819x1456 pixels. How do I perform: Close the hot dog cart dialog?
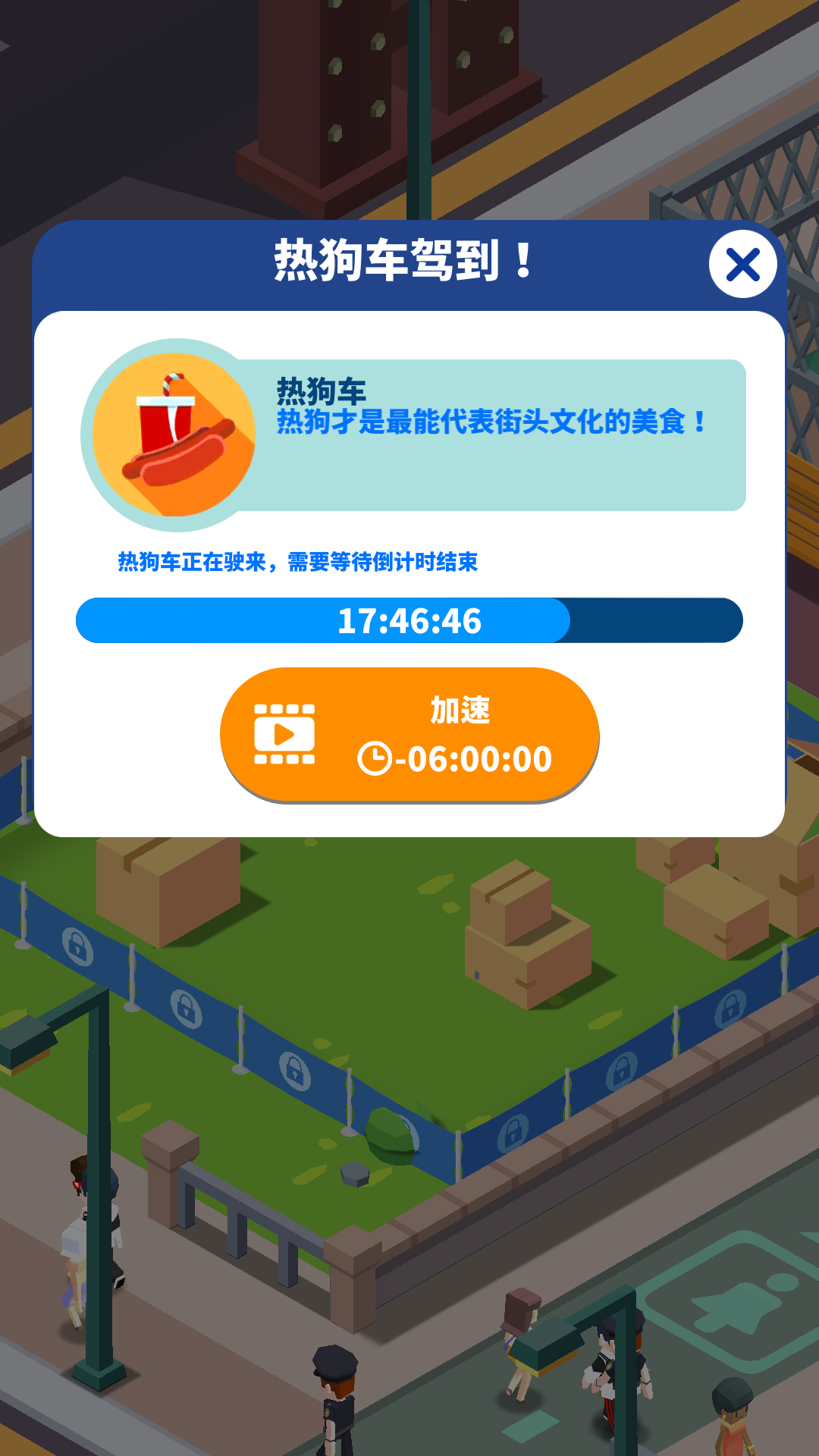point(742,265)
